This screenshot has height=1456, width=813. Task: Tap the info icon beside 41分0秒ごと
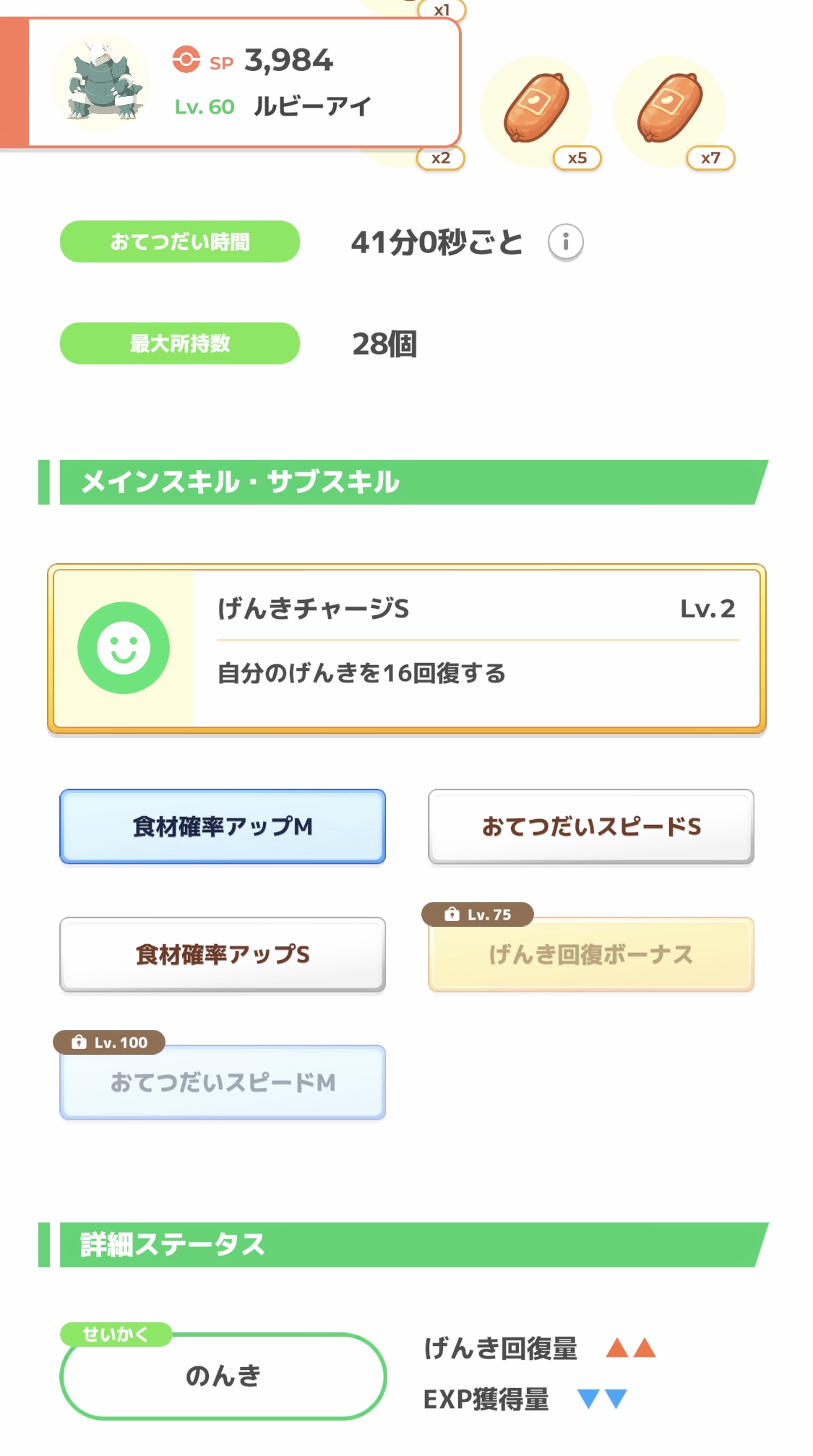[565, 242]
